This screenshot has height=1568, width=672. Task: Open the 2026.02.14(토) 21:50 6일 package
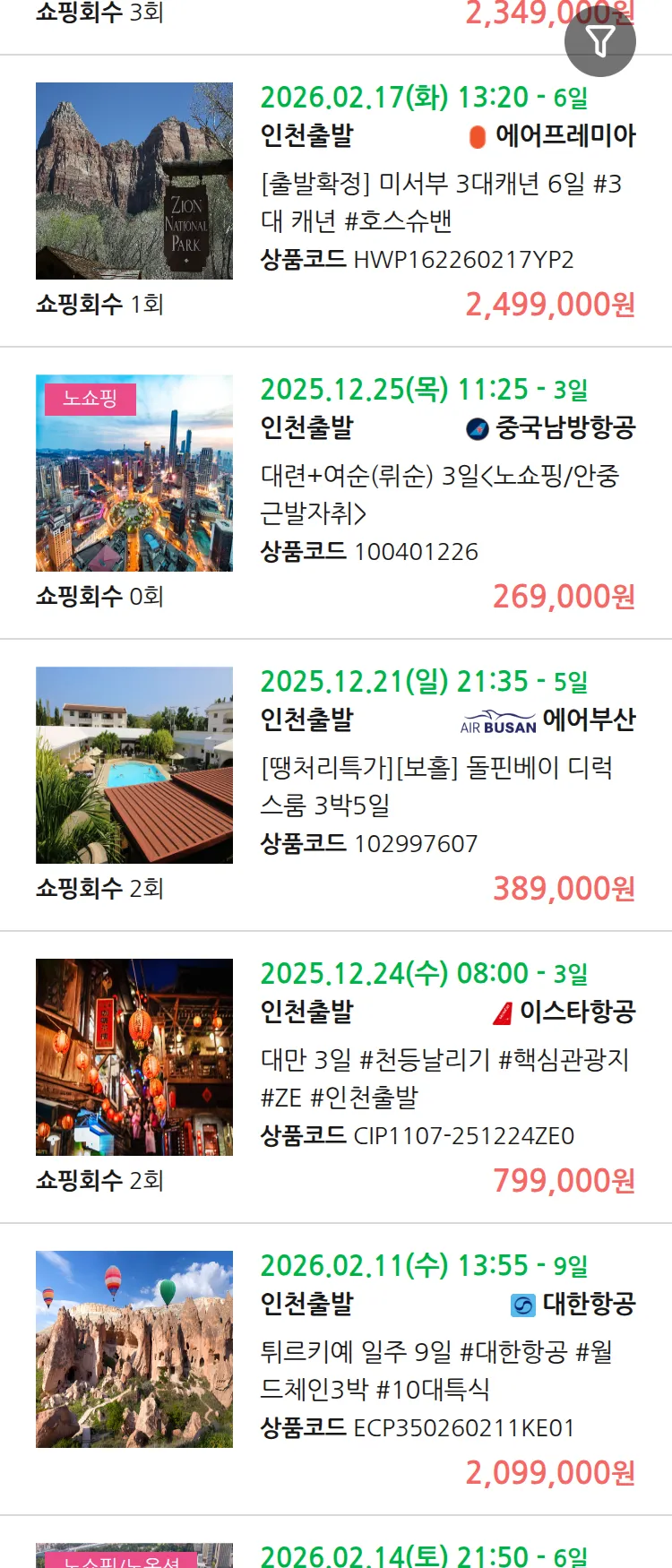(x=424, y=1555)
